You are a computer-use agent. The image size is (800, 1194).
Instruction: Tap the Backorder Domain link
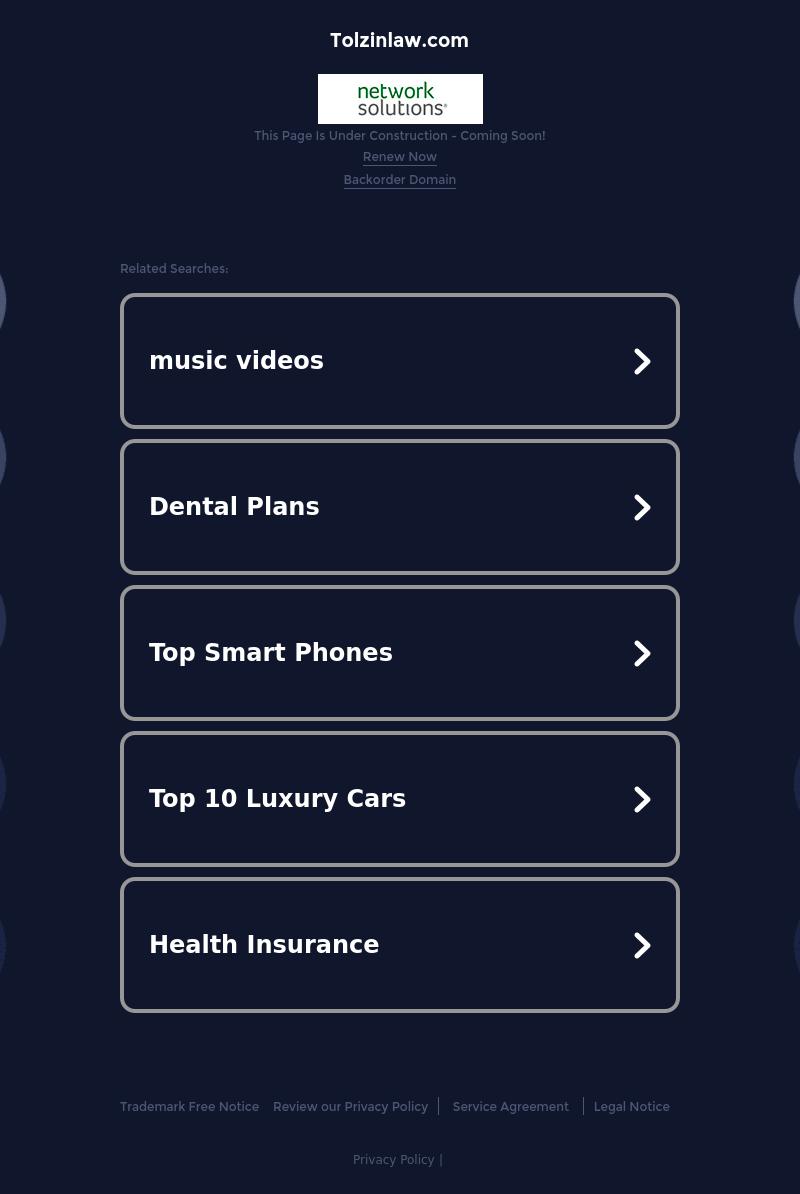pos(399,180)
